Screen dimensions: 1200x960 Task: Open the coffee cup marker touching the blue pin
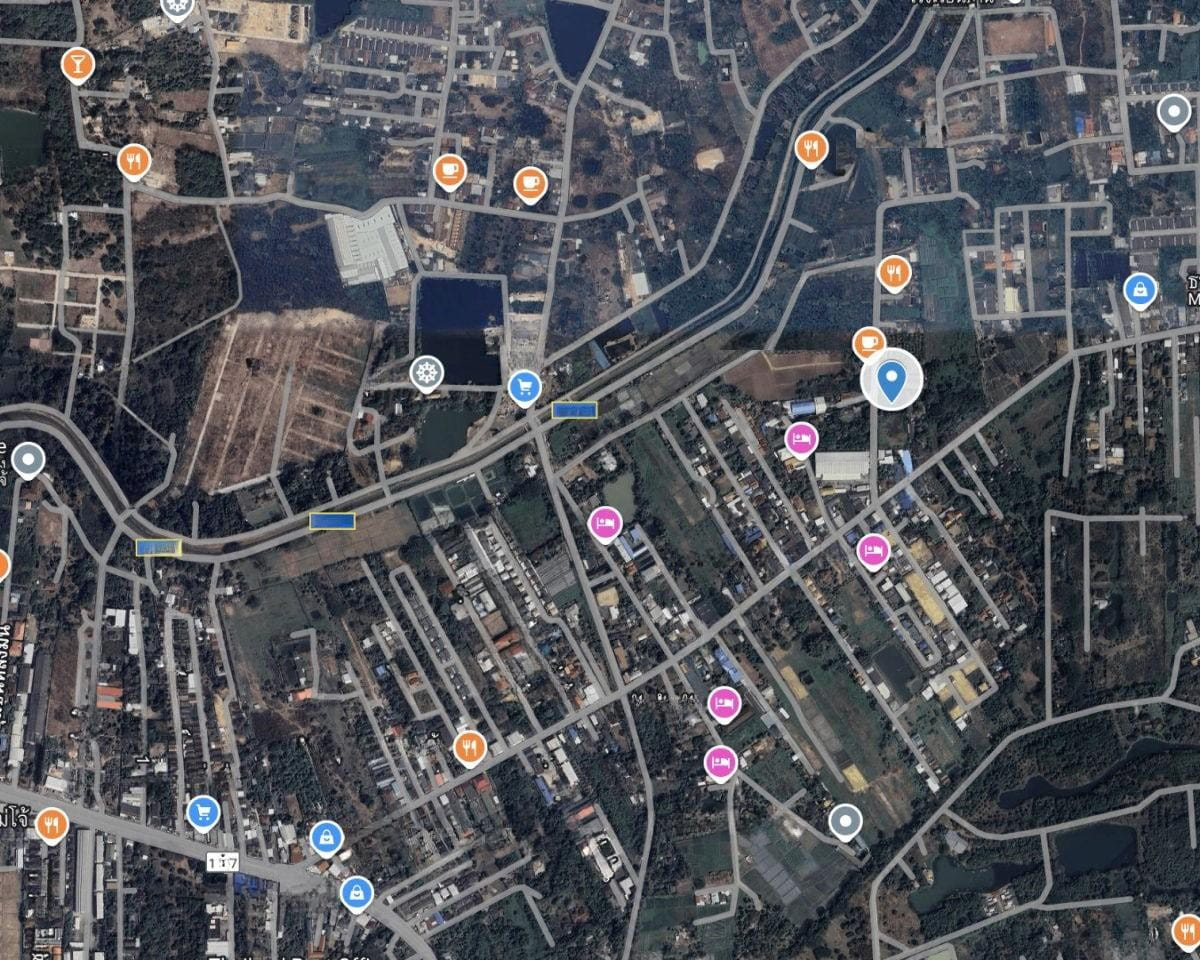pyautogui.click(x=868, y=343)
